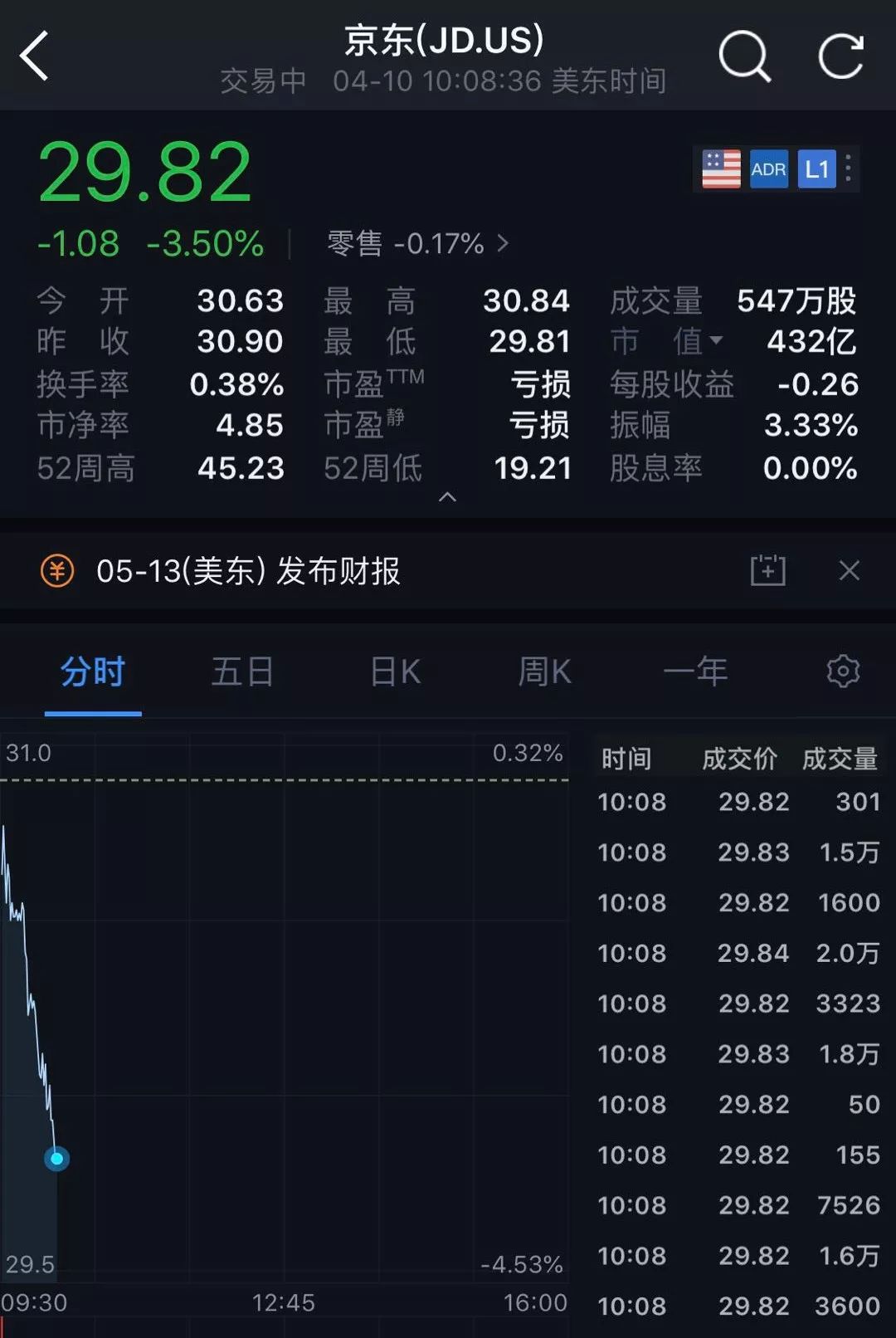896x1338 pixels.
Task: Go back using the top-left arrow
Action: coord(35,56)
